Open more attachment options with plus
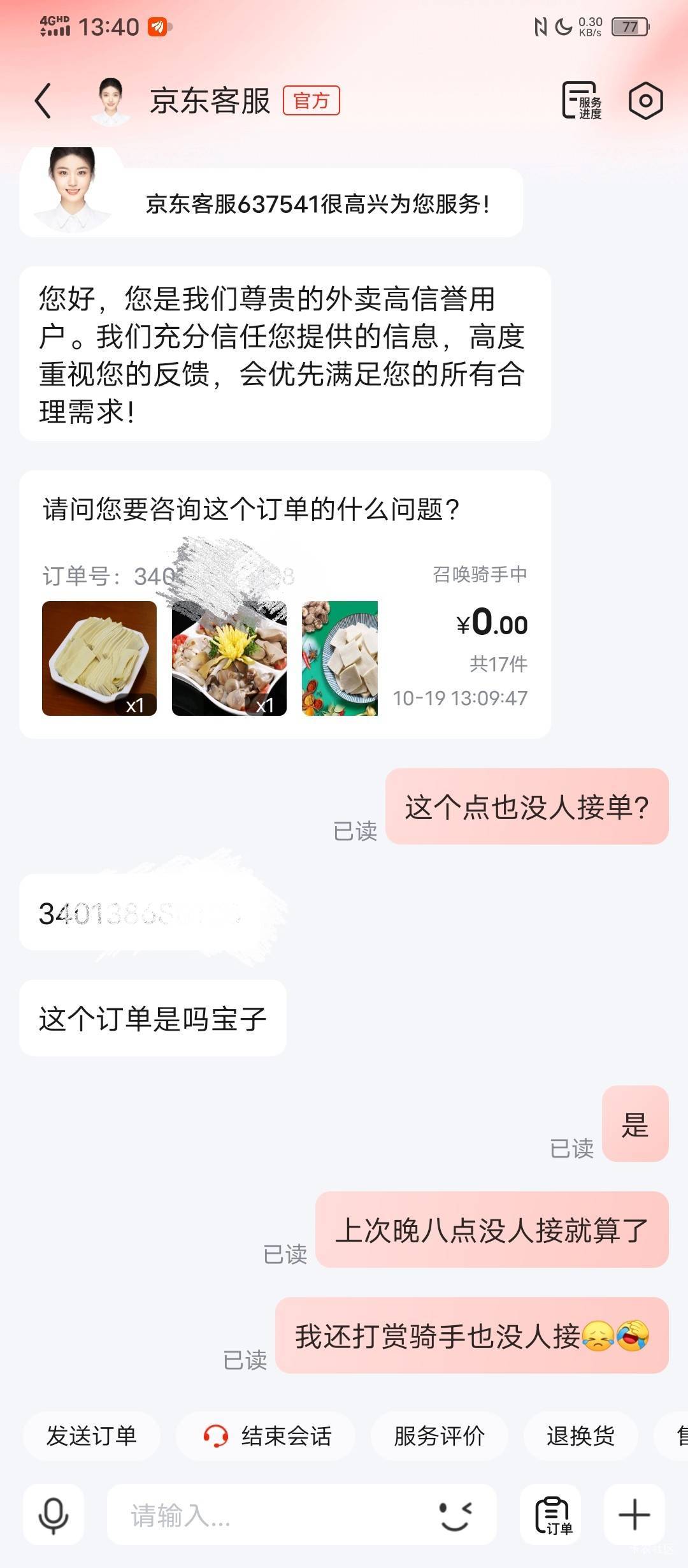This screenshot has height=1568, width=688. (634, 1515)
